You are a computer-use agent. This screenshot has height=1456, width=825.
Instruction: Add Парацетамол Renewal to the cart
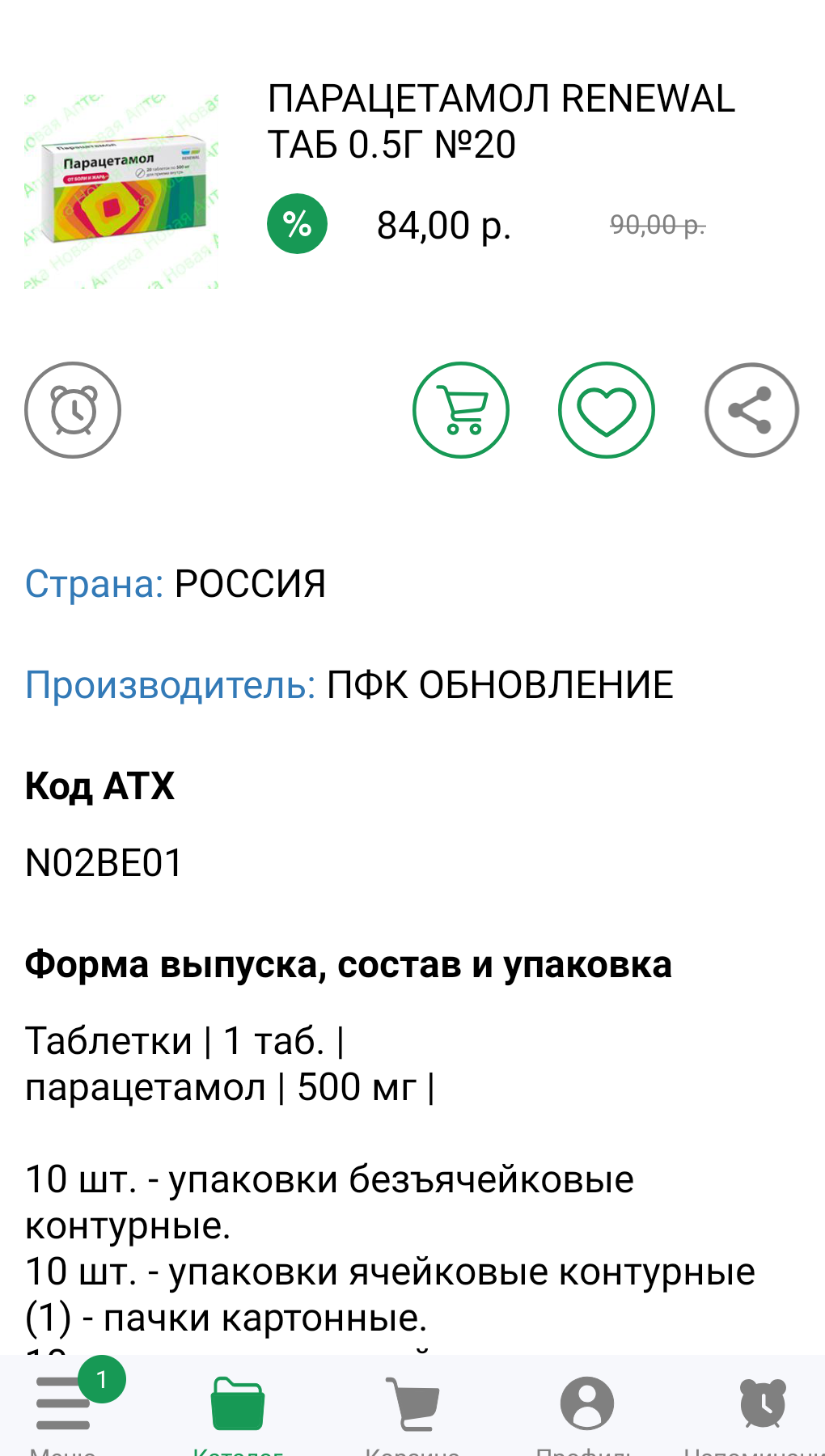(x=461, y=410)
